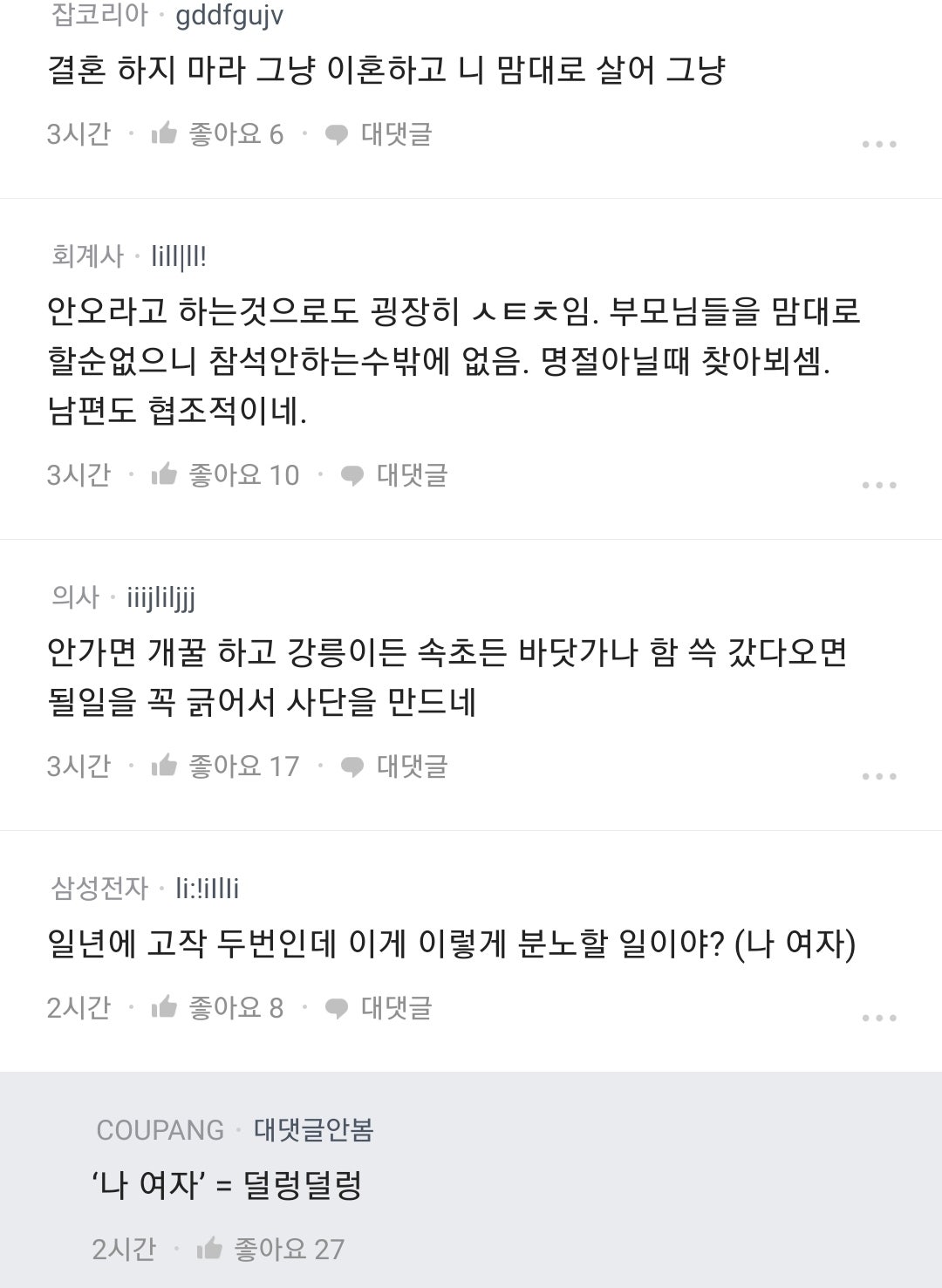Reply to gddfgujv's comment
This screenshot has height=1288, width=942.
pos(379,134)
